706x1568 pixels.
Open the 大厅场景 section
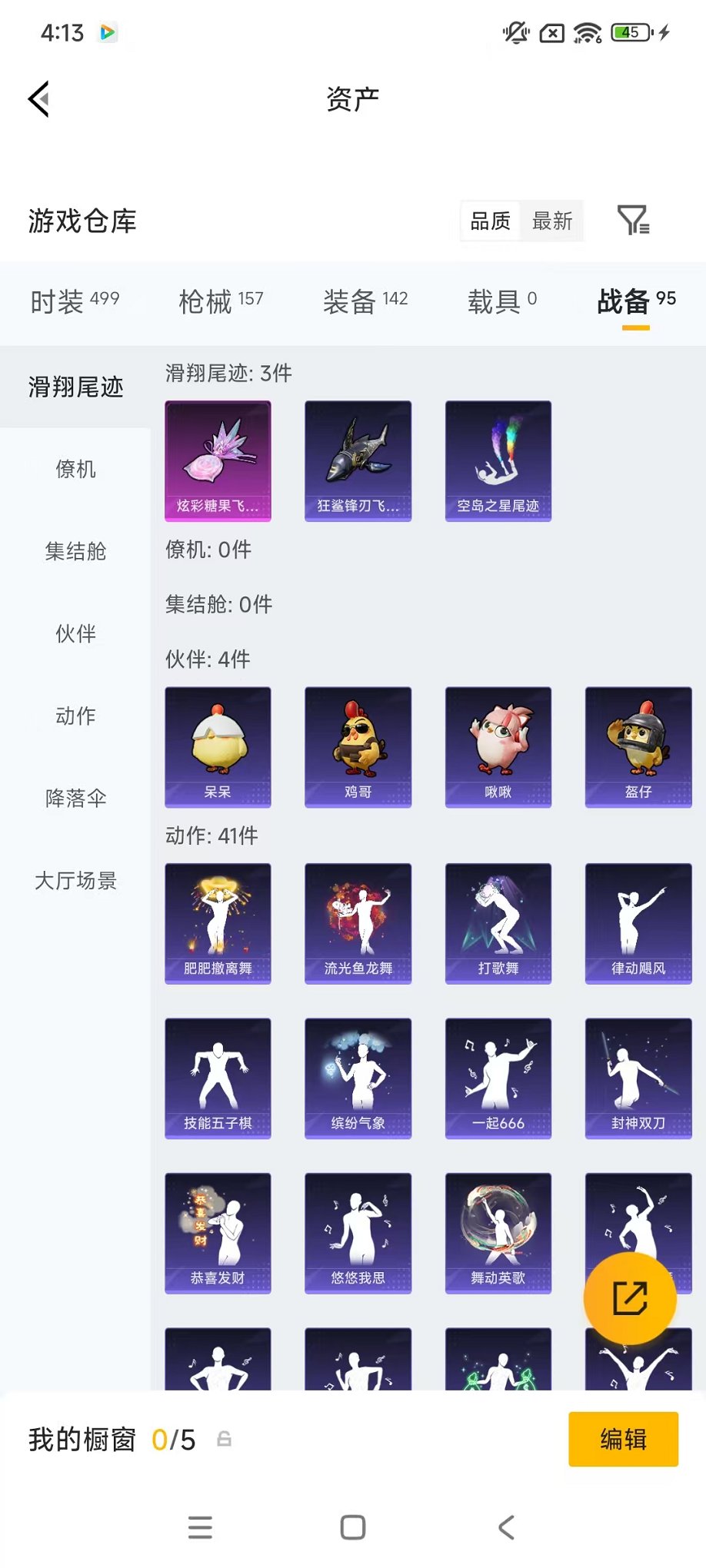click(75, 881)
